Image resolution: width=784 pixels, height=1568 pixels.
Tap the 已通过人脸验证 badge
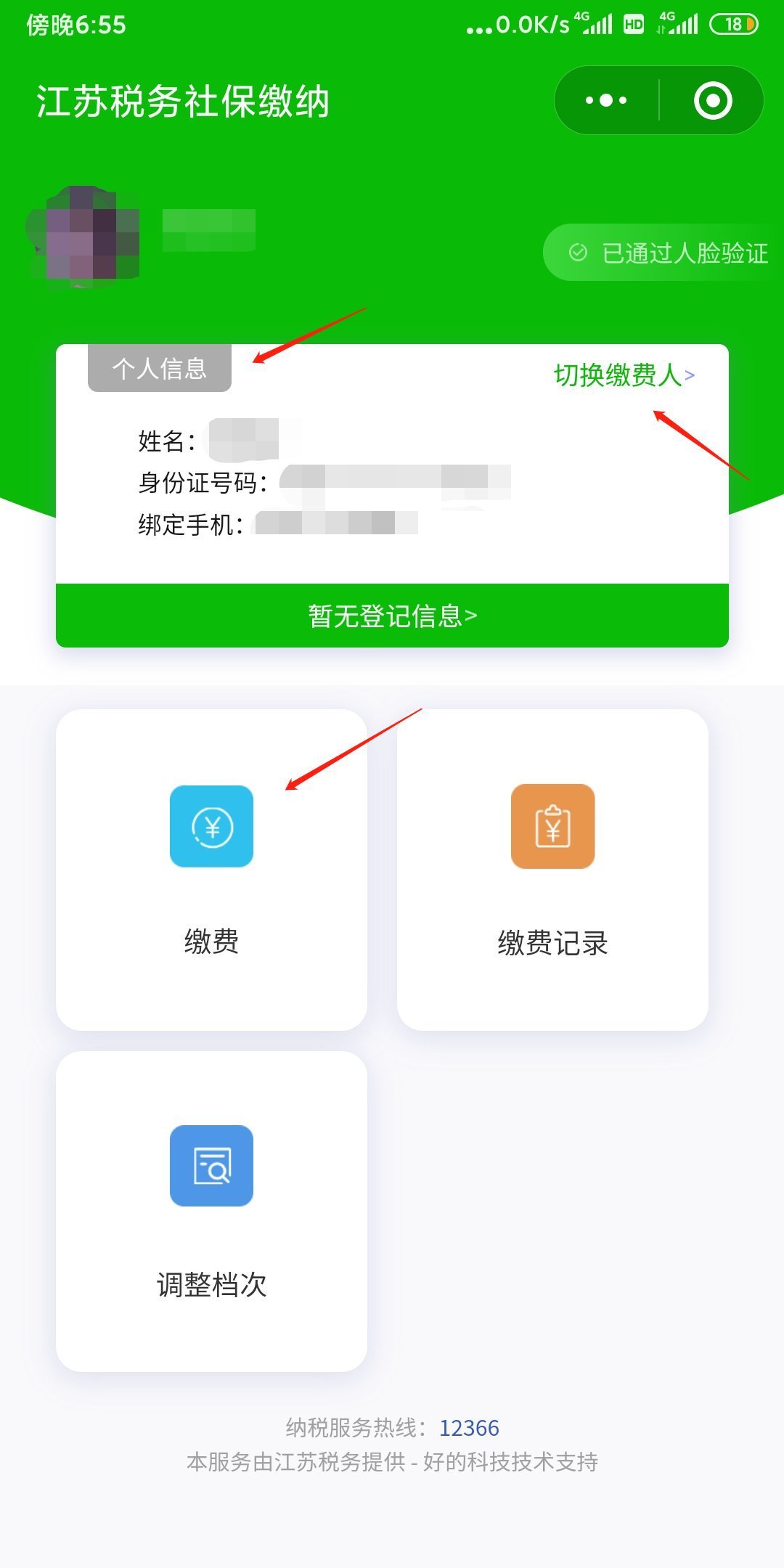(668, 253)
